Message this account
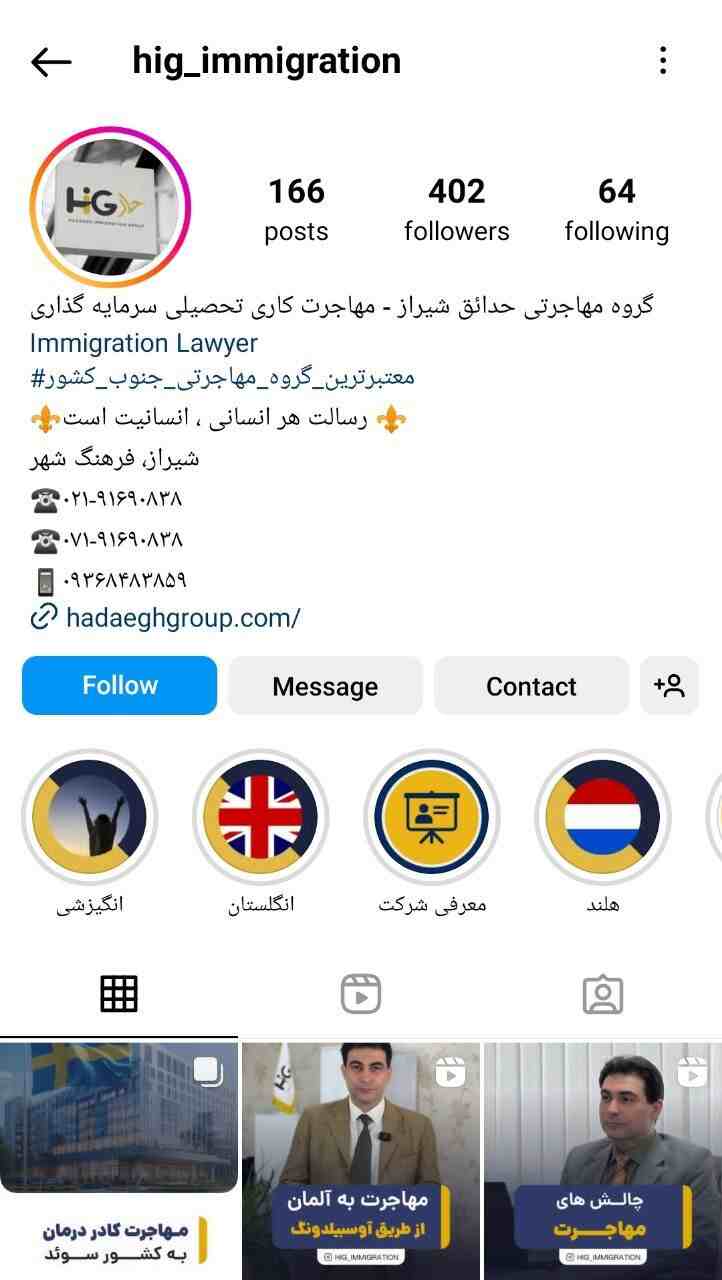The image size is (722, 1280). [325, 686]
